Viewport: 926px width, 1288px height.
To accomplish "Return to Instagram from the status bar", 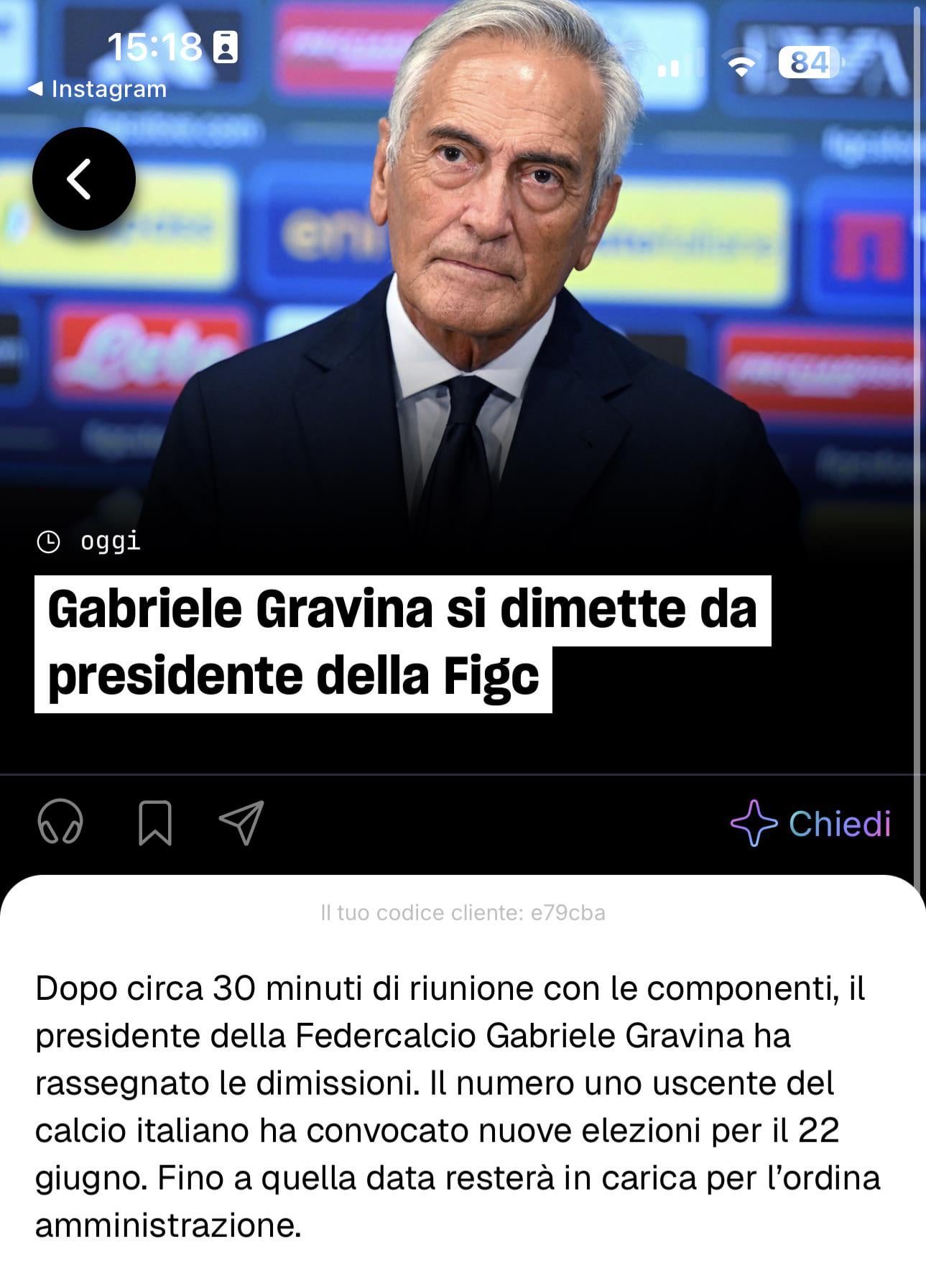I will pos(97,89).
